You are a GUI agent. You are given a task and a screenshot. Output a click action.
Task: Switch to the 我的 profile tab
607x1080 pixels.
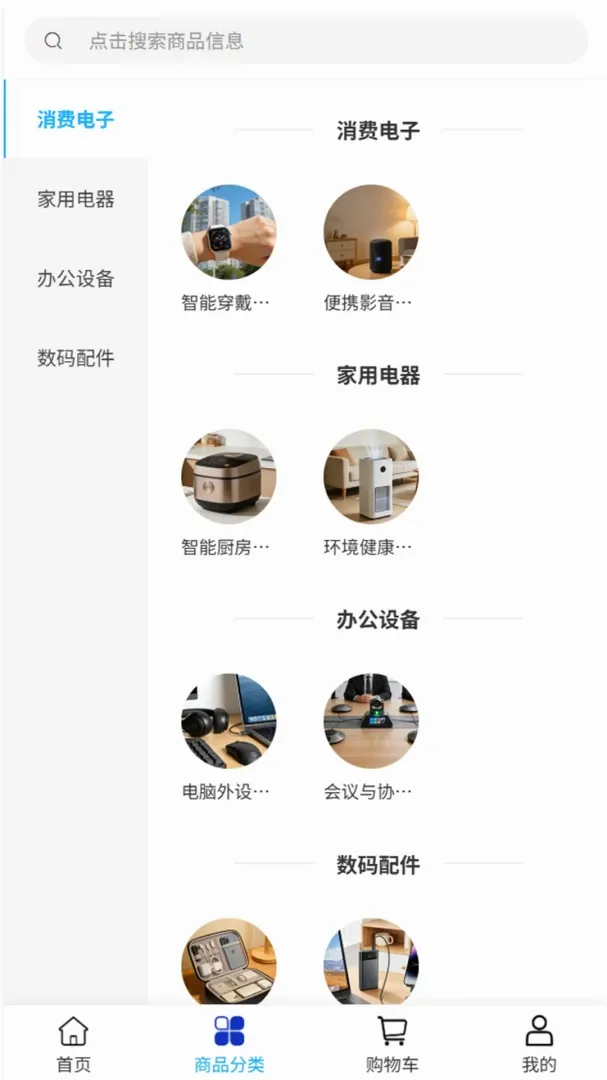539,1043
